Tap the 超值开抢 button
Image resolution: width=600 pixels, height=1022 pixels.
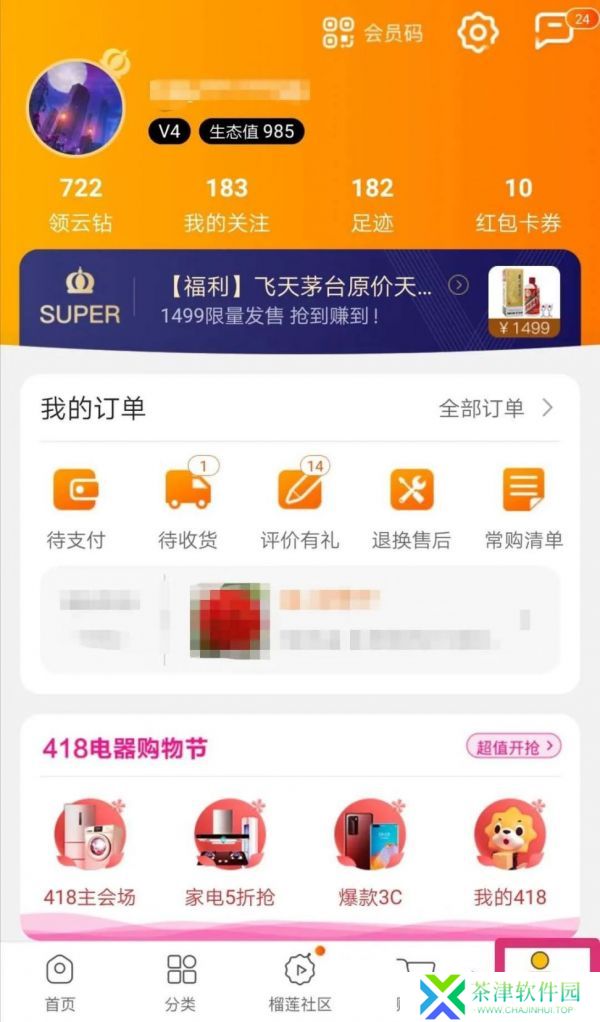pos(513,746)
